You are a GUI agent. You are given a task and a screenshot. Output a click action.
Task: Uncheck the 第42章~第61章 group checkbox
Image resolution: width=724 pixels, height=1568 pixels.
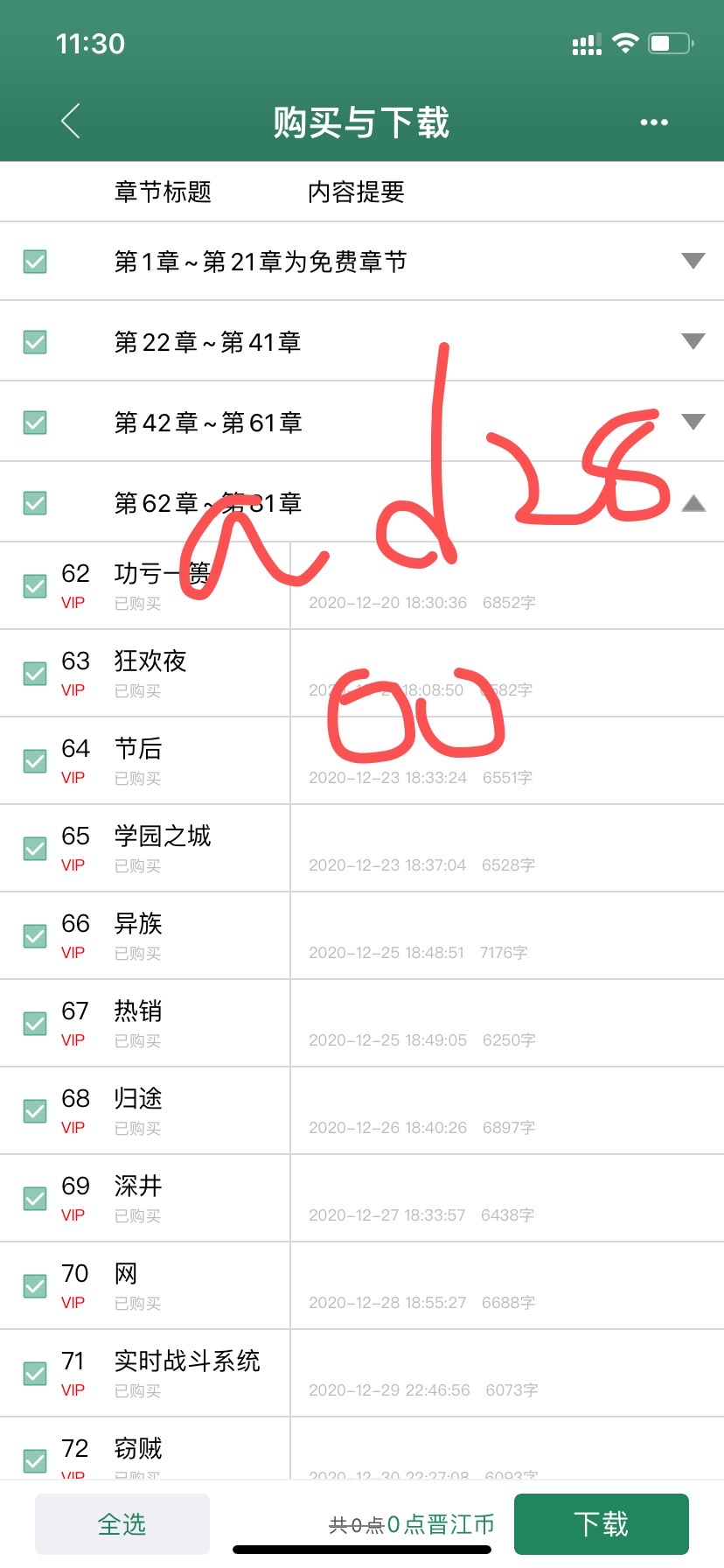tap(35, 423)
